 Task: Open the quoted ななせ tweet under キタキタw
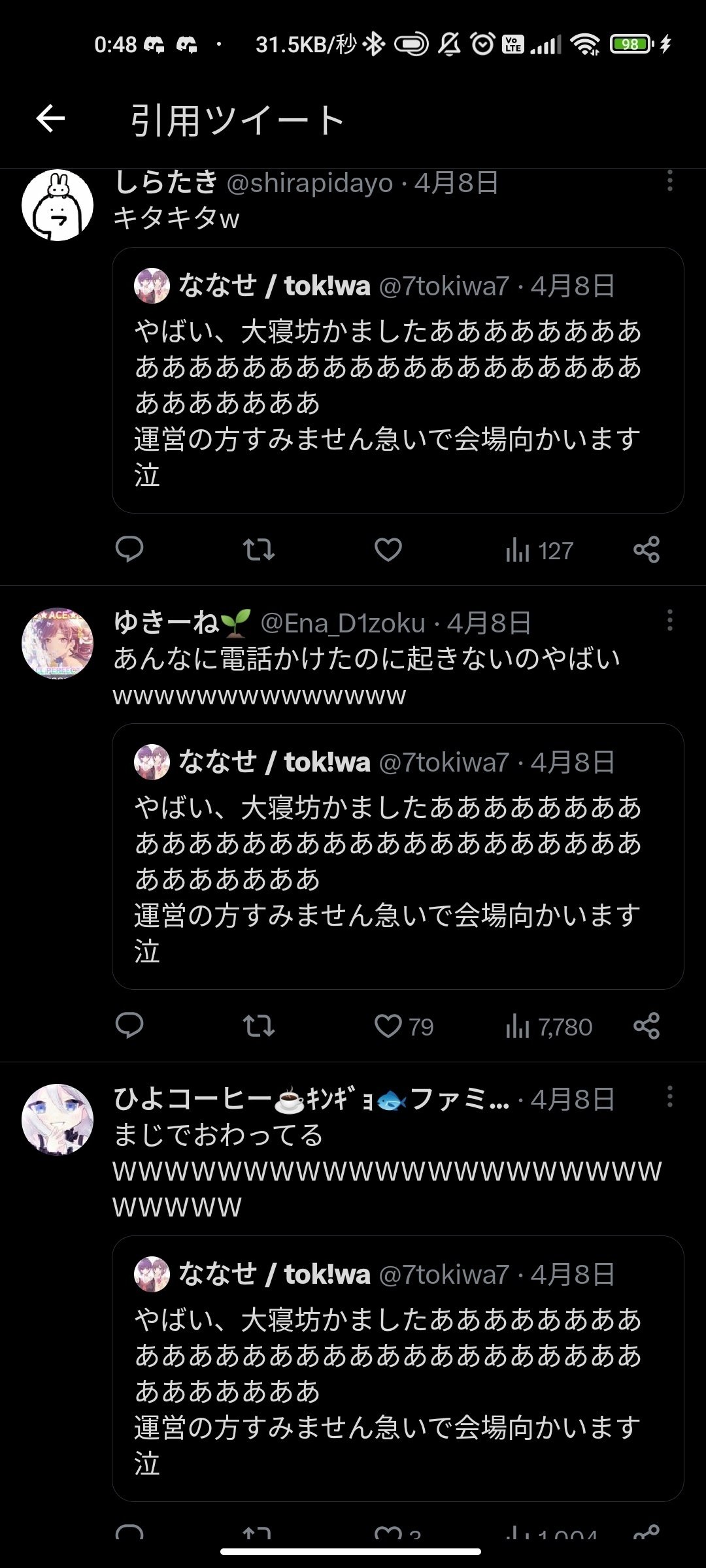click(x=398, y=380)
